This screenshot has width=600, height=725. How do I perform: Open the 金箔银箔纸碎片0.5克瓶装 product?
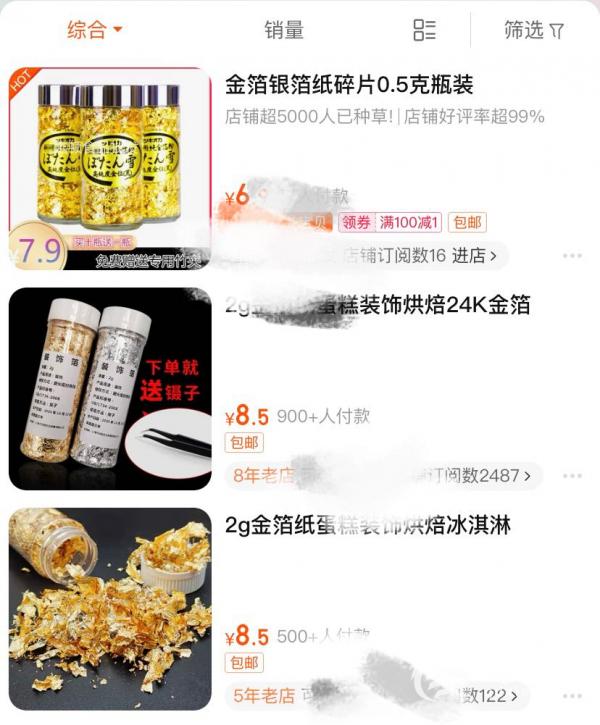[x=349, y=85]
